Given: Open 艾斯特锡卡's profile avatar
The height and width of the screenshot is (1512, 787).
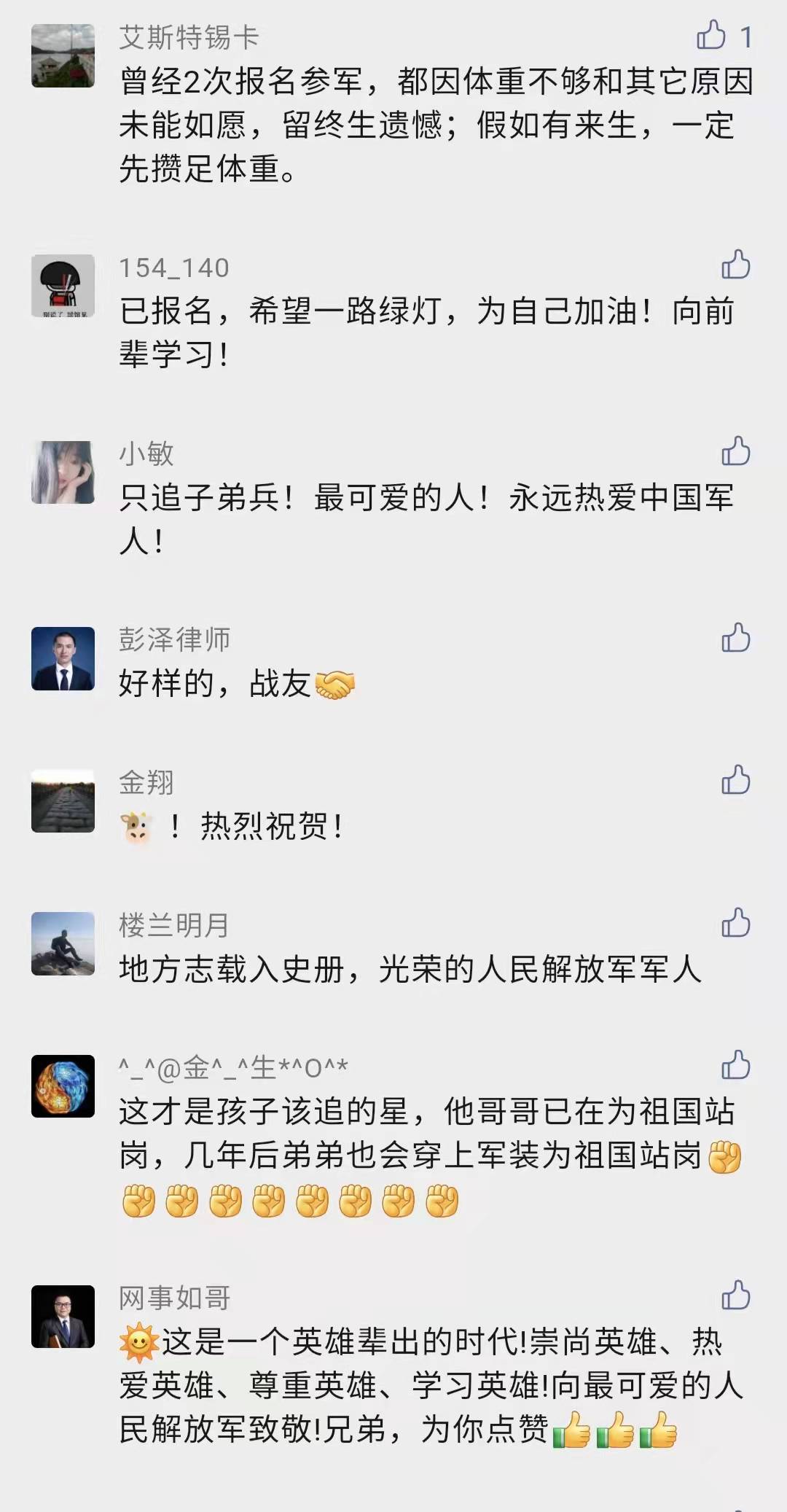Looking at the screenshot, I should [63, 56].
